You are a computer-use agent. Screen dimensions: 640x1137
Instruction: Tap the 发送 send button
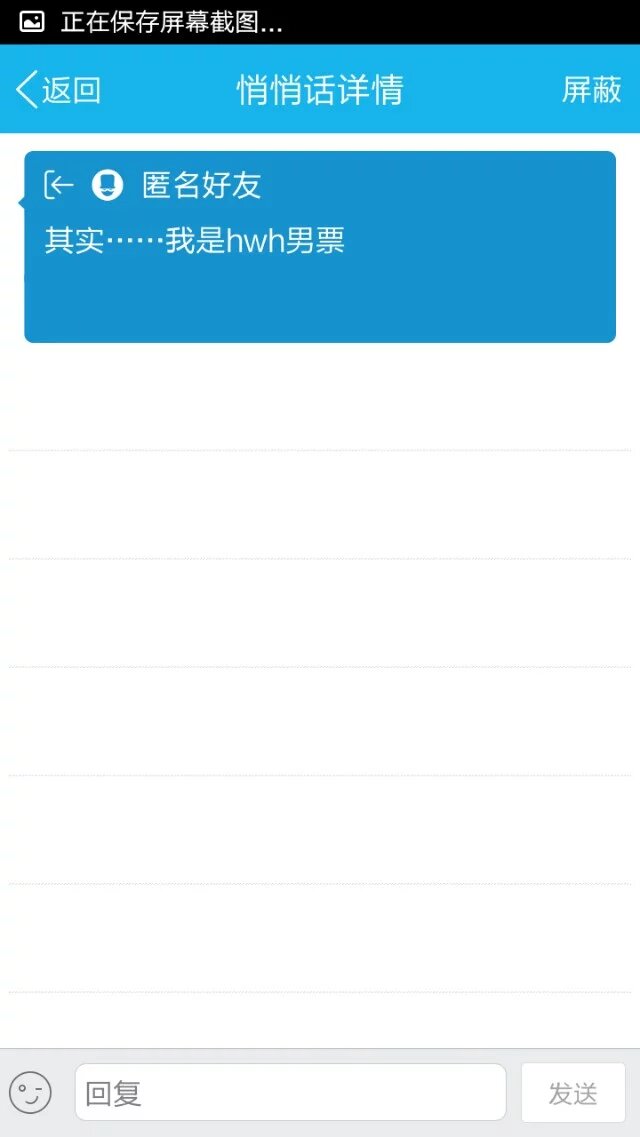[x=573, y=1092]
